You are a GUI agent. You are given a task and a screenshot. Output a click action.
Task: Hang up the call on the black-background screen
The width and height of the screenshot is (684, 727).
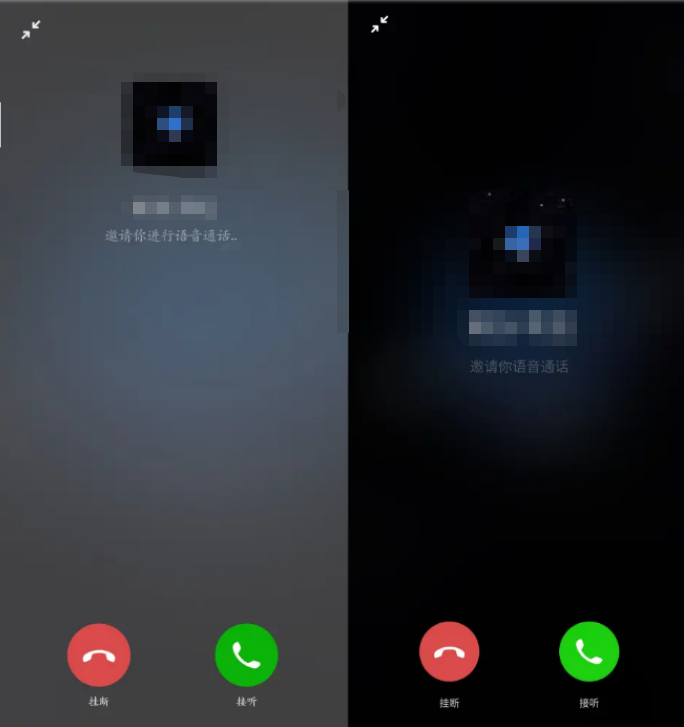pyautogui.click(x=449, y=651)
